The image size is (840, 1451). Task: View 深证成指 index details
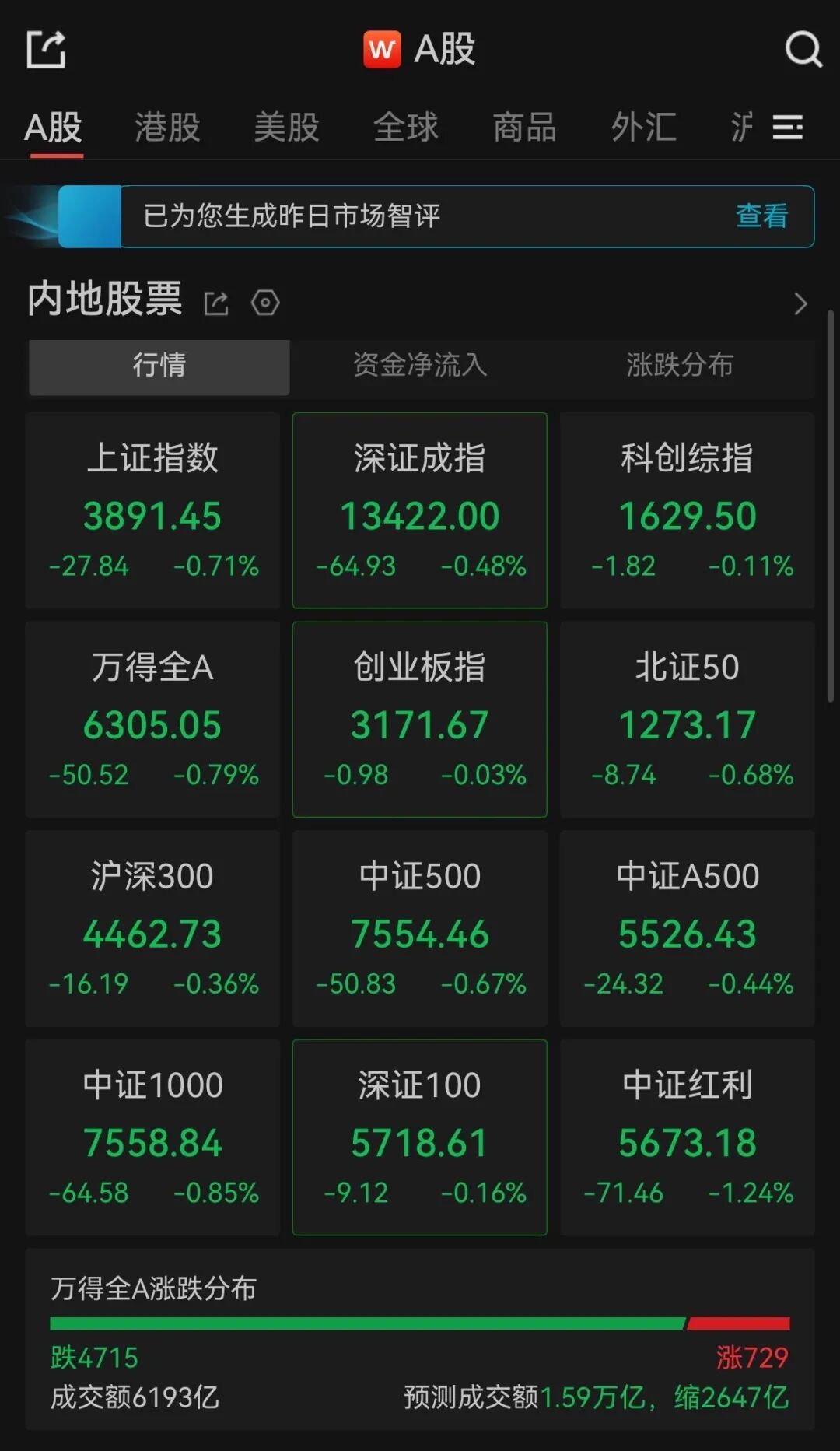(x=420, y=510)
